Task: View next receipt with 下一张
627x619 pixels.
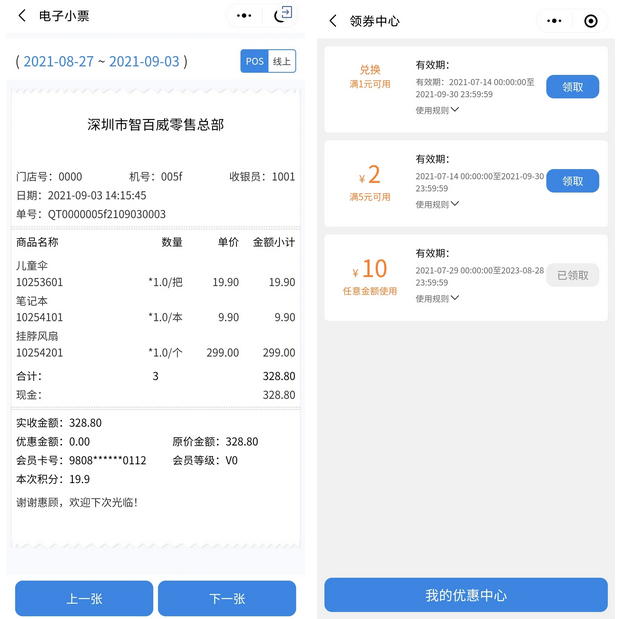Action: pyautogui.click(x=227, y=598)
